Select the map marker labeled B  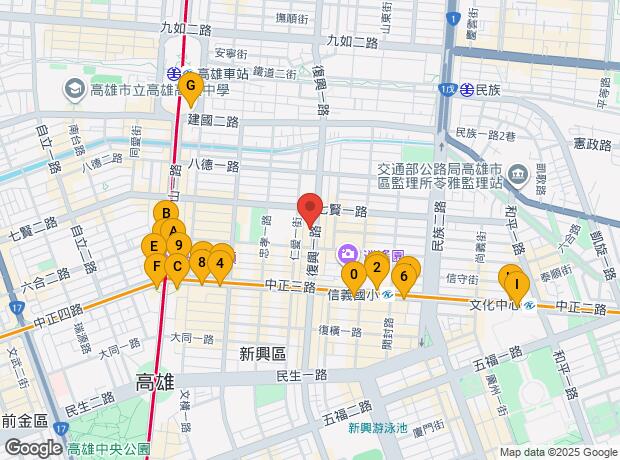point(166,213)
